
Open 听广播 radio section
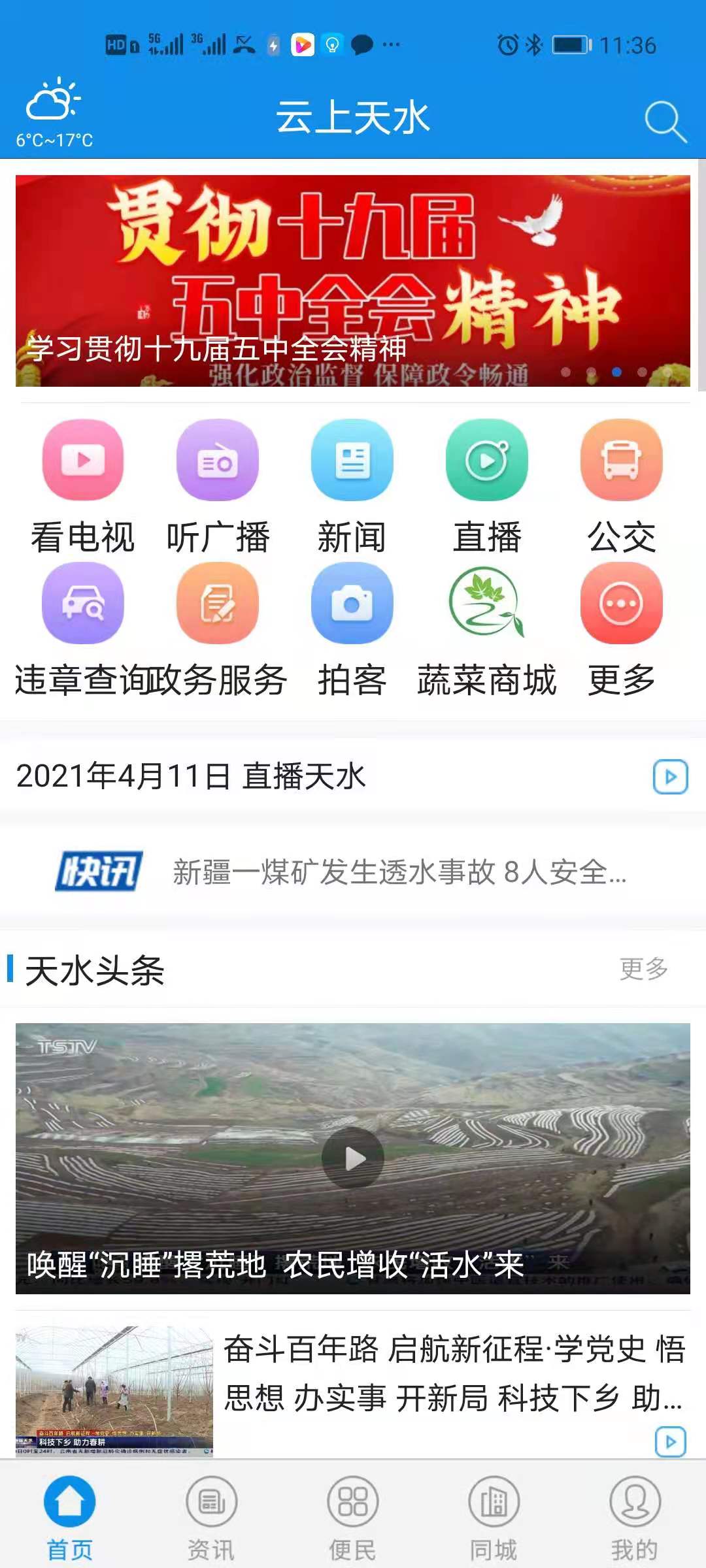[x=217, y=487]
